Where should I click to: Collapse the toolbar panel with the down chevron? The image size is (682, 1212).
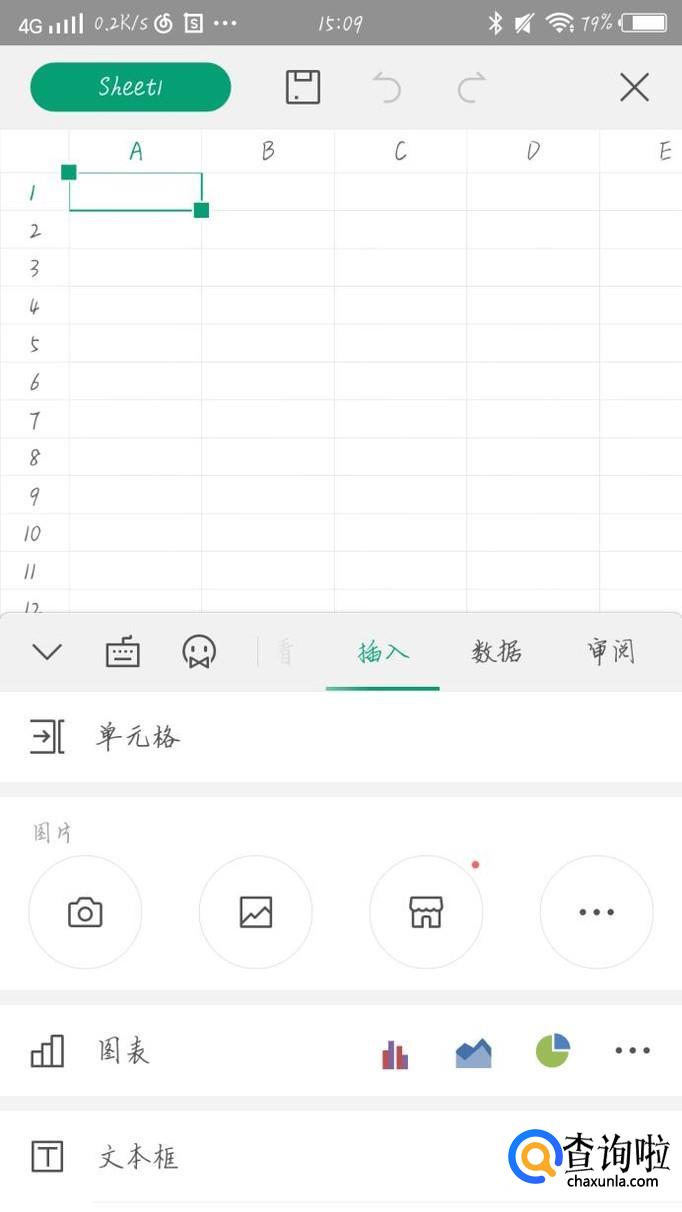click(47, 652)
